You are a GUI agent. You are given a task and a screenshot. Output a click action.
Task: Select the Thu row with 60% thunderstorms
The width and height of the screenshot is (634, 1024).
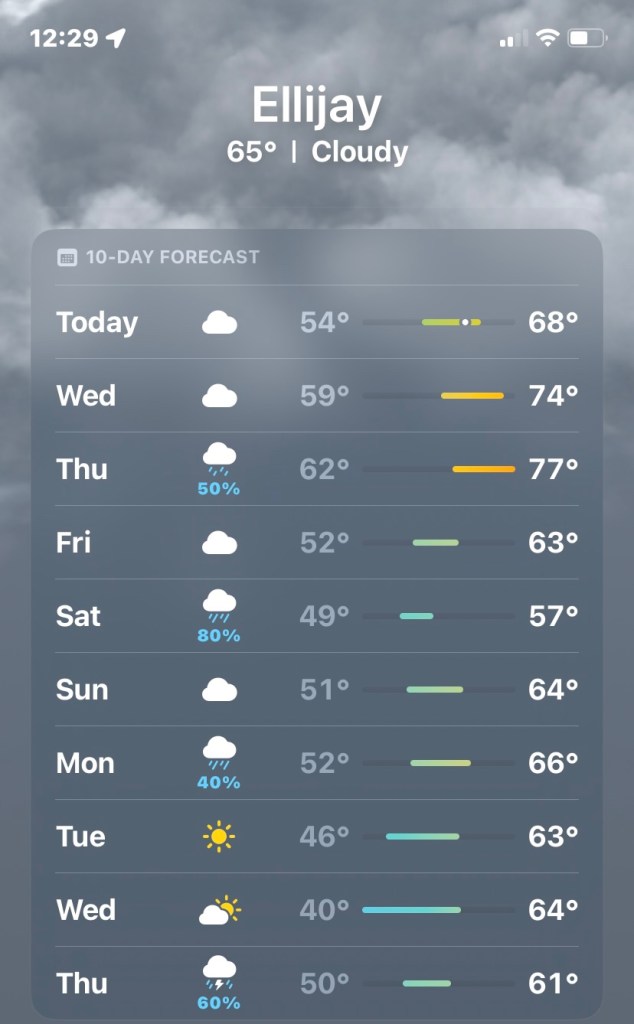tap(316, 983)
